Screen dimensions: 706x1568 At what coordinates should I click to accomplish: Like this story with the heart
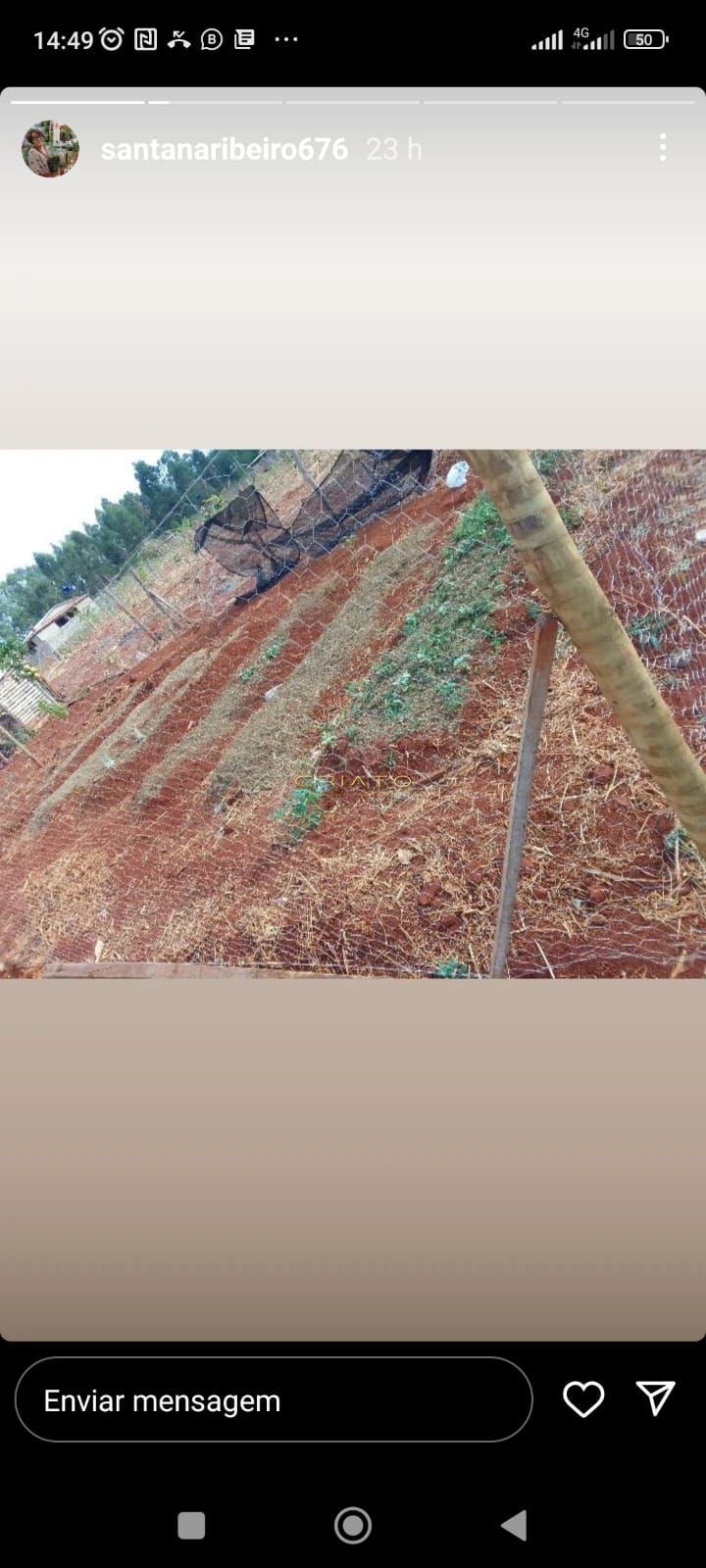583,1399
